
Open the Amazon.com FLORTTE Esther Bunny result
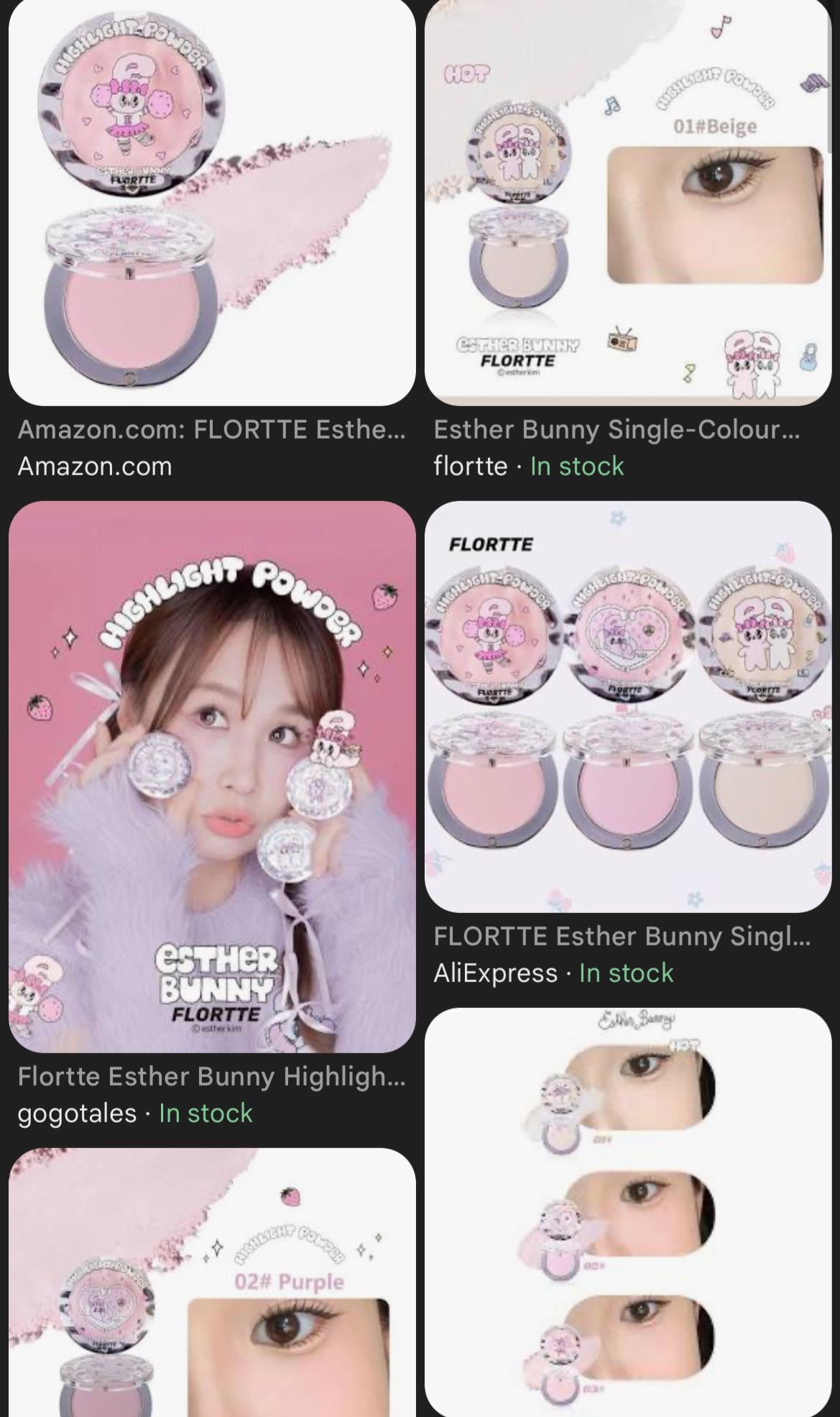point(212,203)
